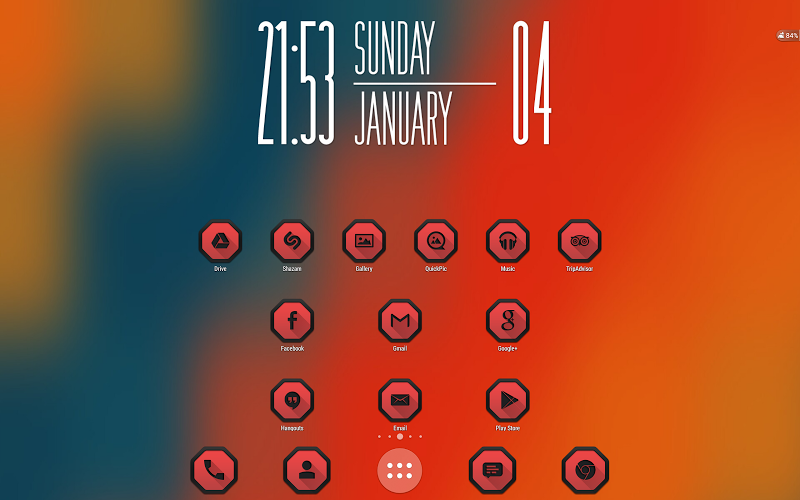Open Gmail
The height and width of the screenshot is (500, 800).
(x=400, y=321)
